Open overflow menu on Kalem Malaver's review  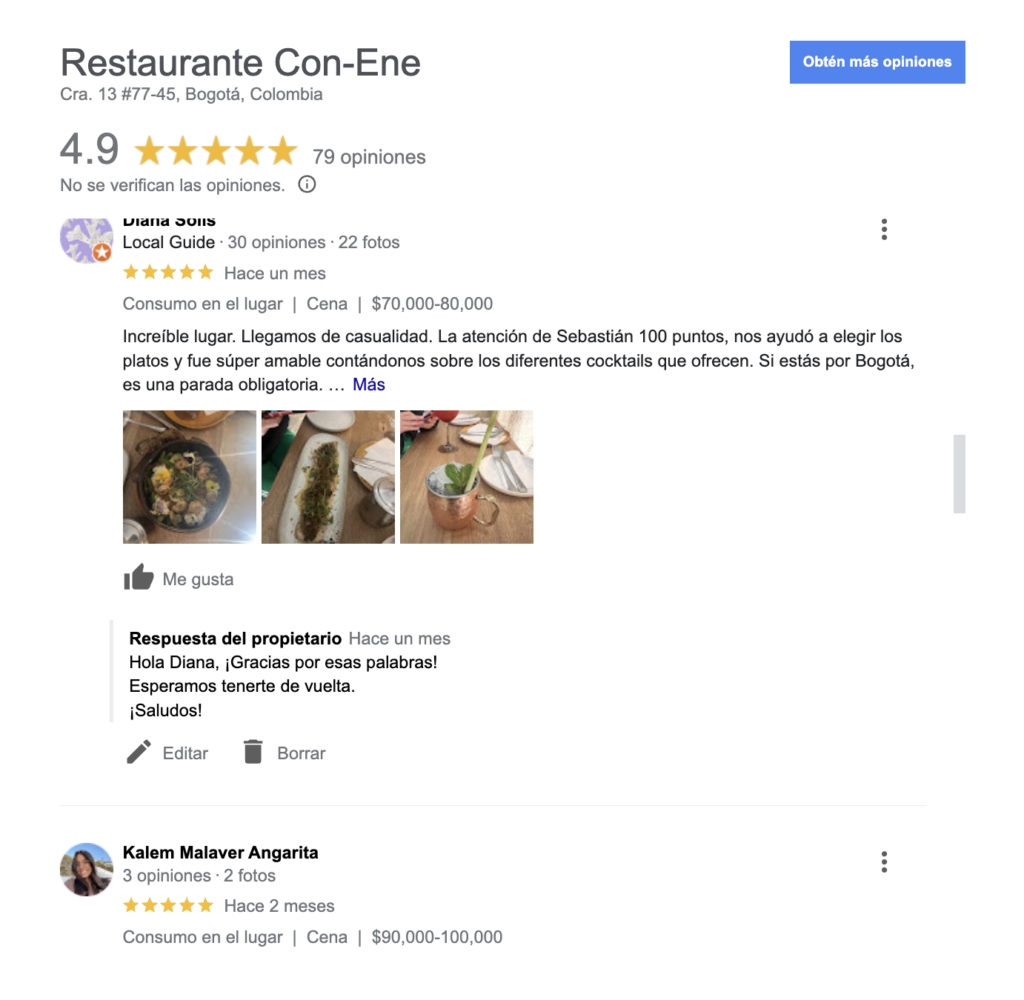[884, 862]
